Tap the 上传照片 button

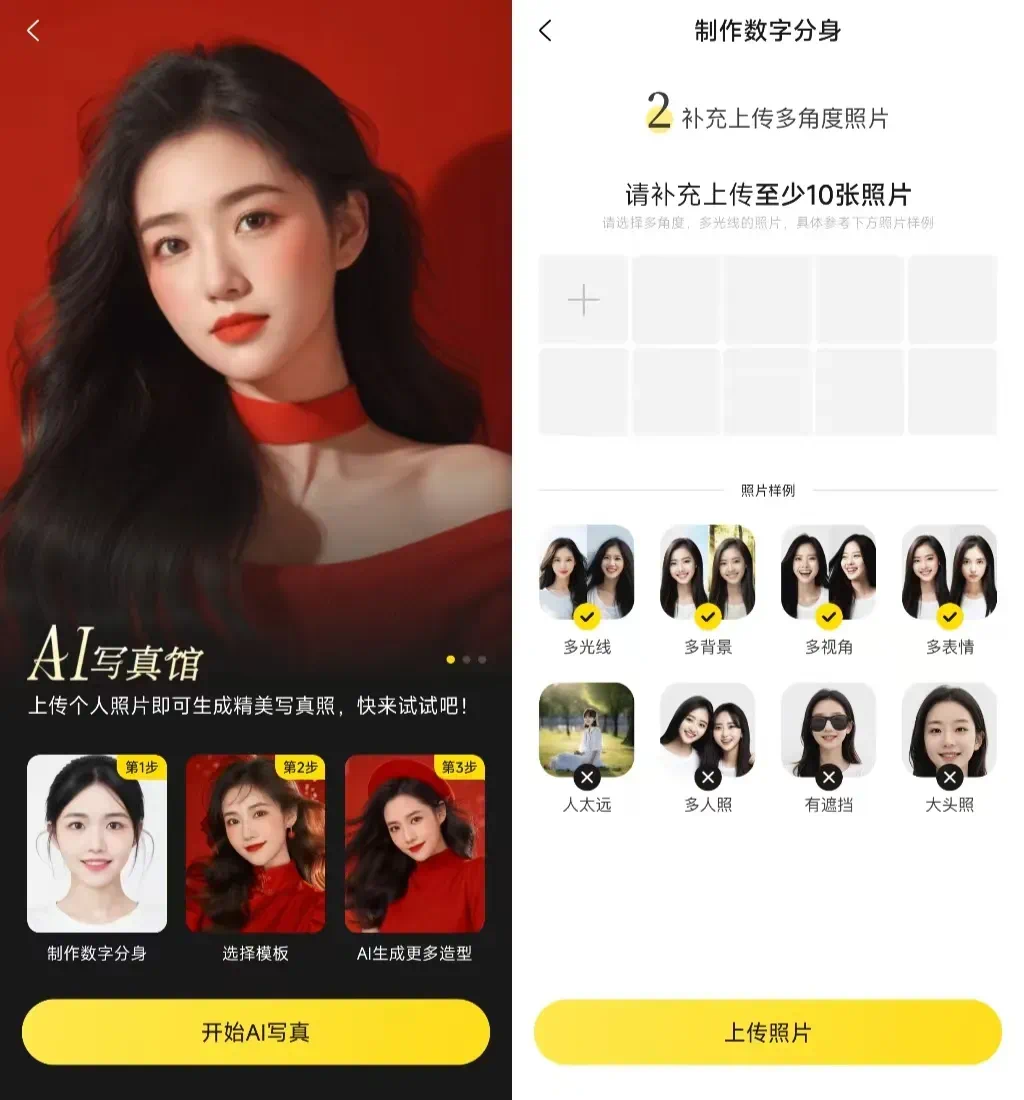767,1032
